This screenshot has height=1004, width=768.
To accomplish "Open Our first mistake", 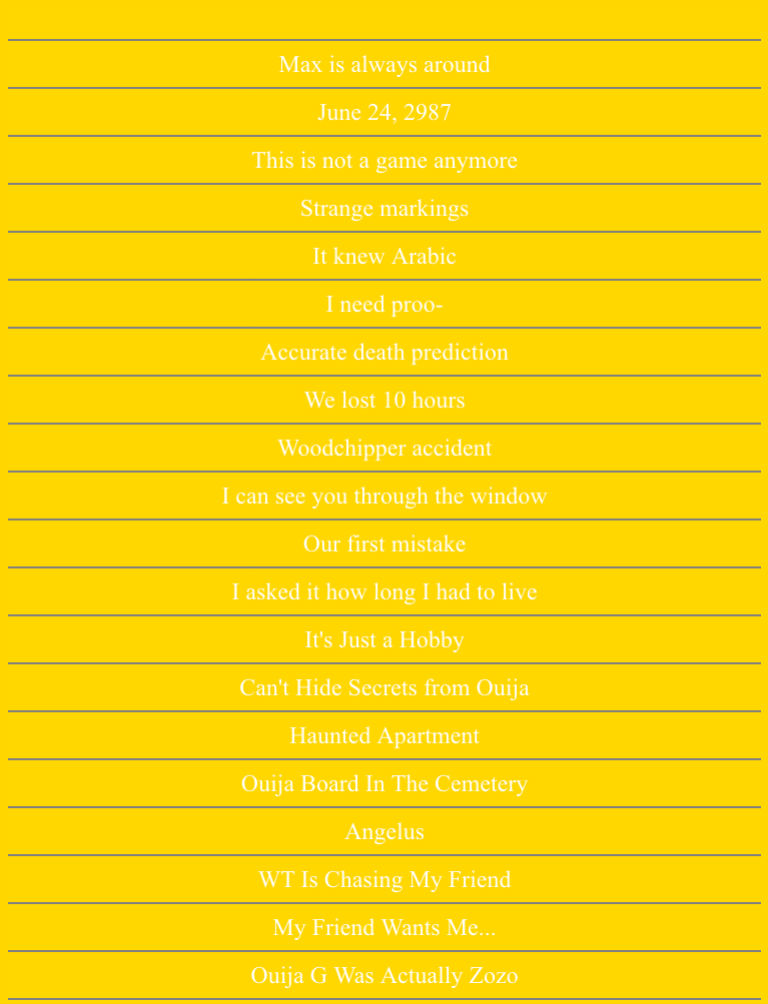I will click(x=384, y=544).
